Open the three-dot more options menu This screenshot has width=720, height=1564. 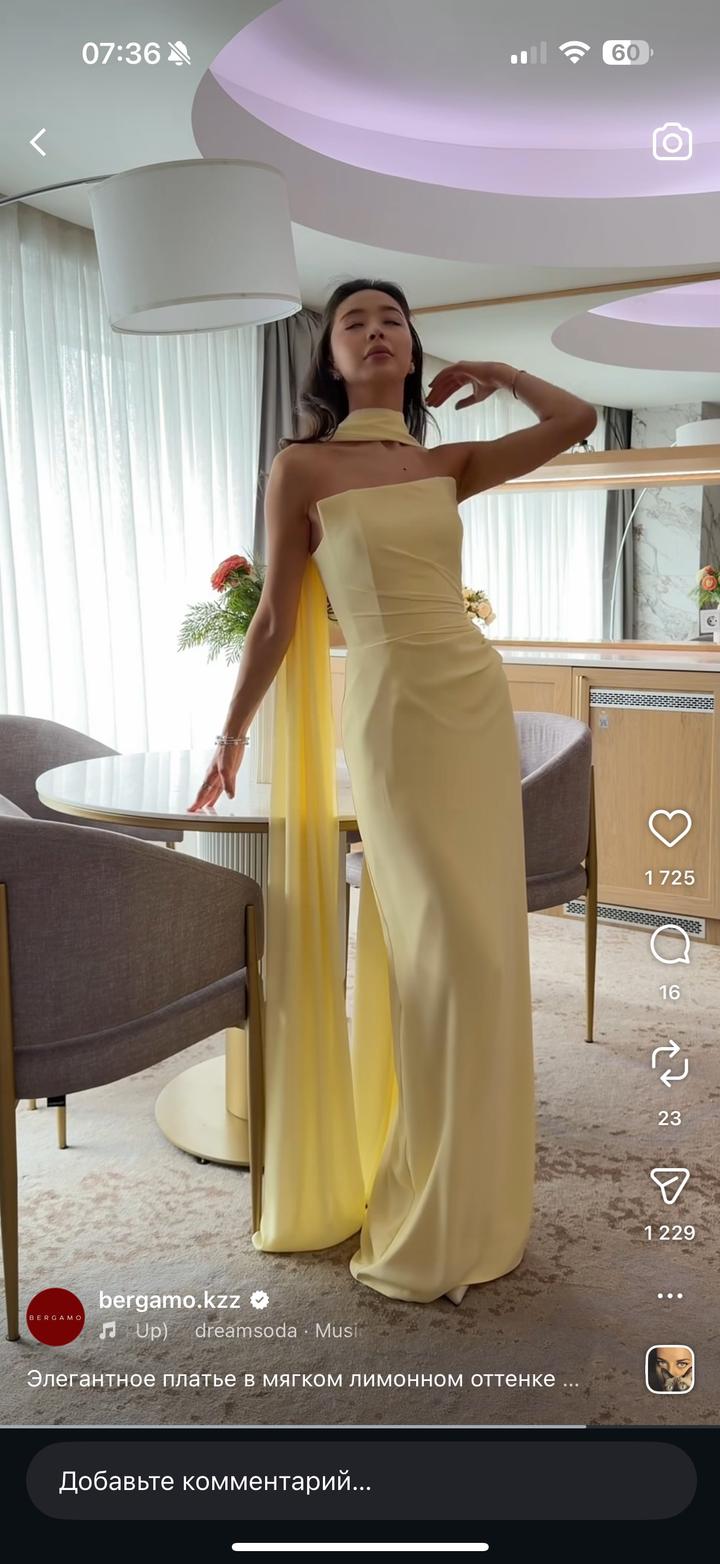pyautogui.click(x=669, y=1296)
